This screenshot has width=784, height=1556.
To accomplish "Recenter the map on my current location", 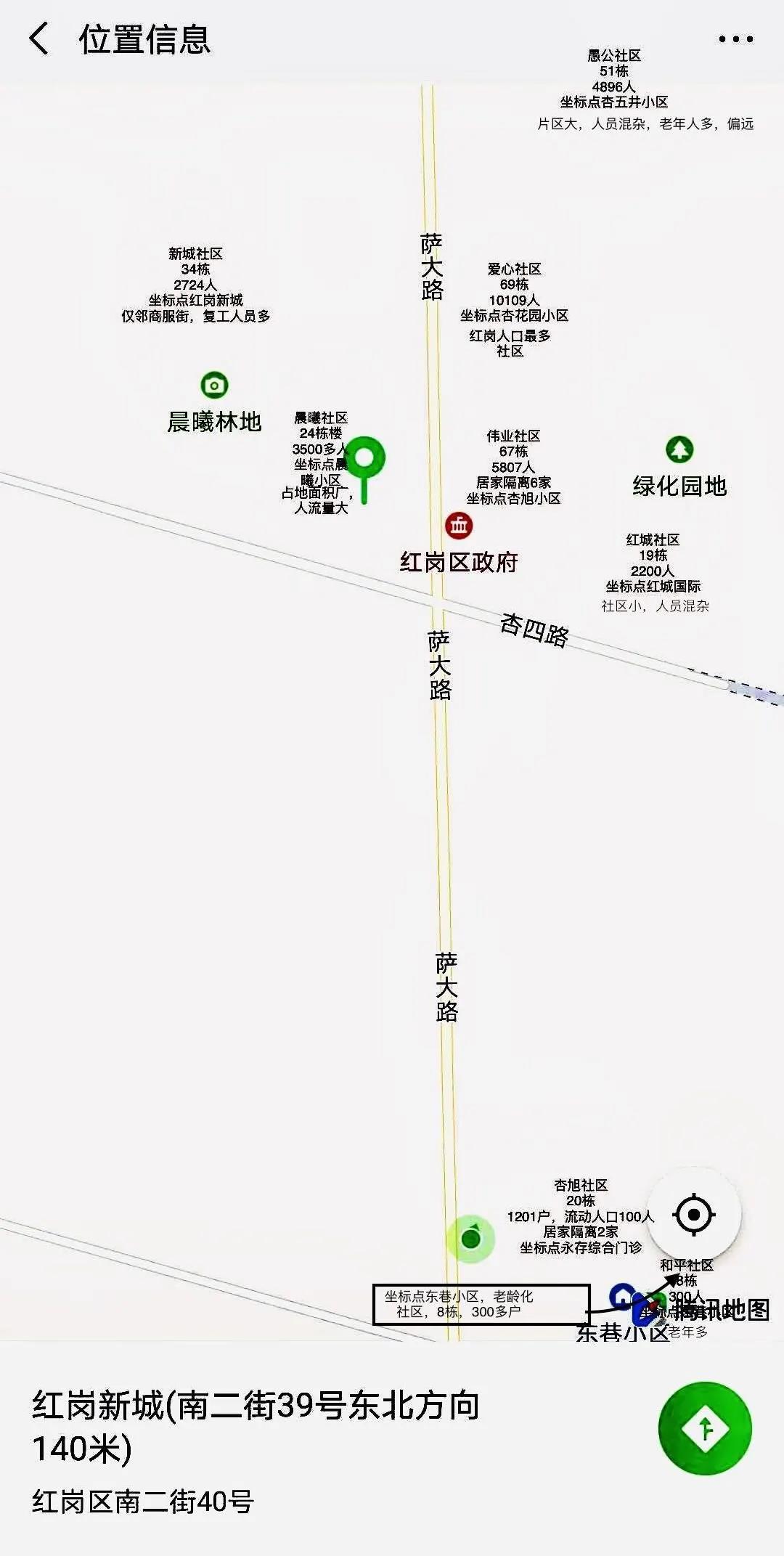I will tap(693, 1214).
